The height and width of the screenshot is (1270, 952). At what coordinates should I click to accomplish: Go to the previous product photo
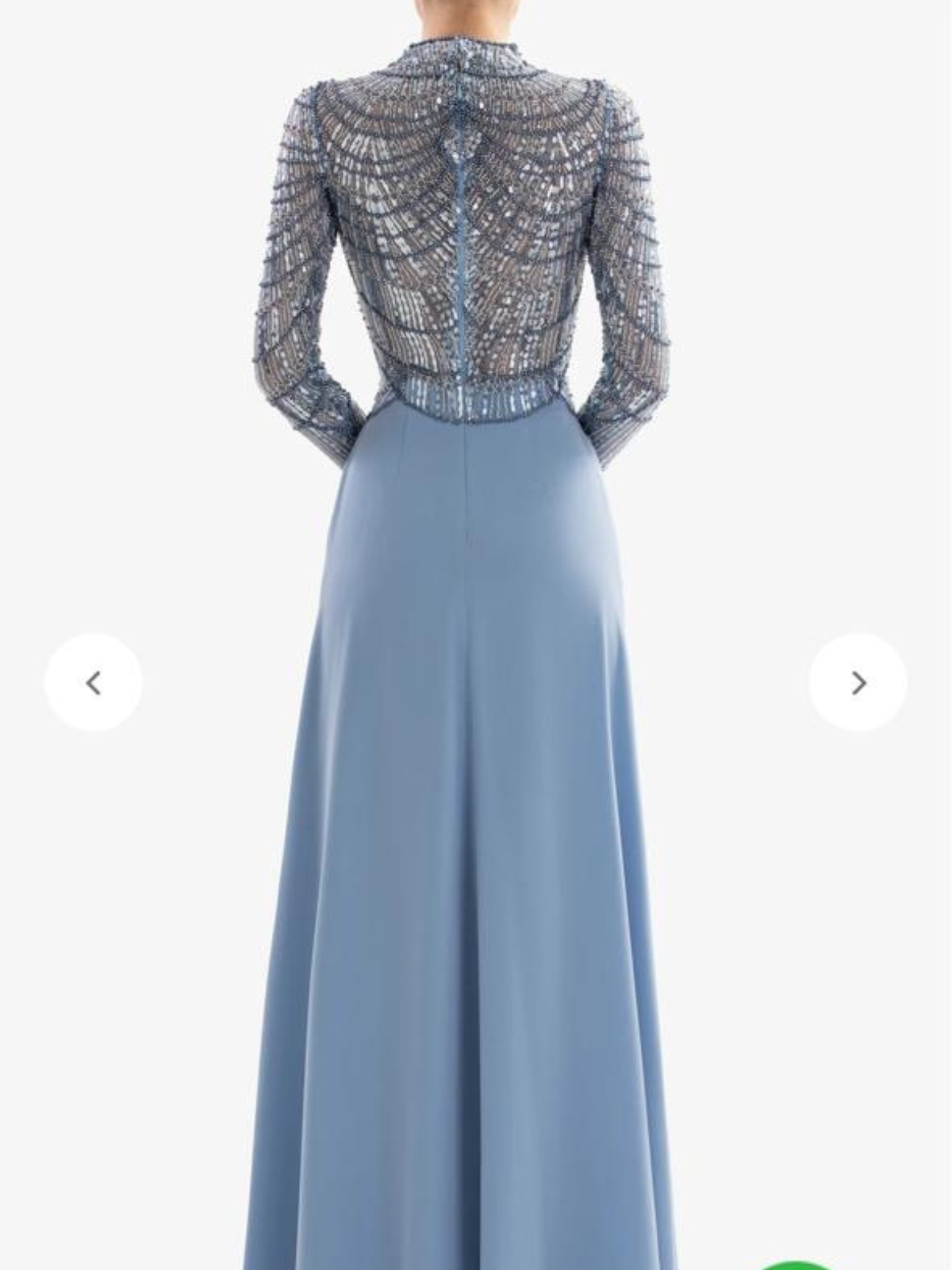click(x=94, y=683)
